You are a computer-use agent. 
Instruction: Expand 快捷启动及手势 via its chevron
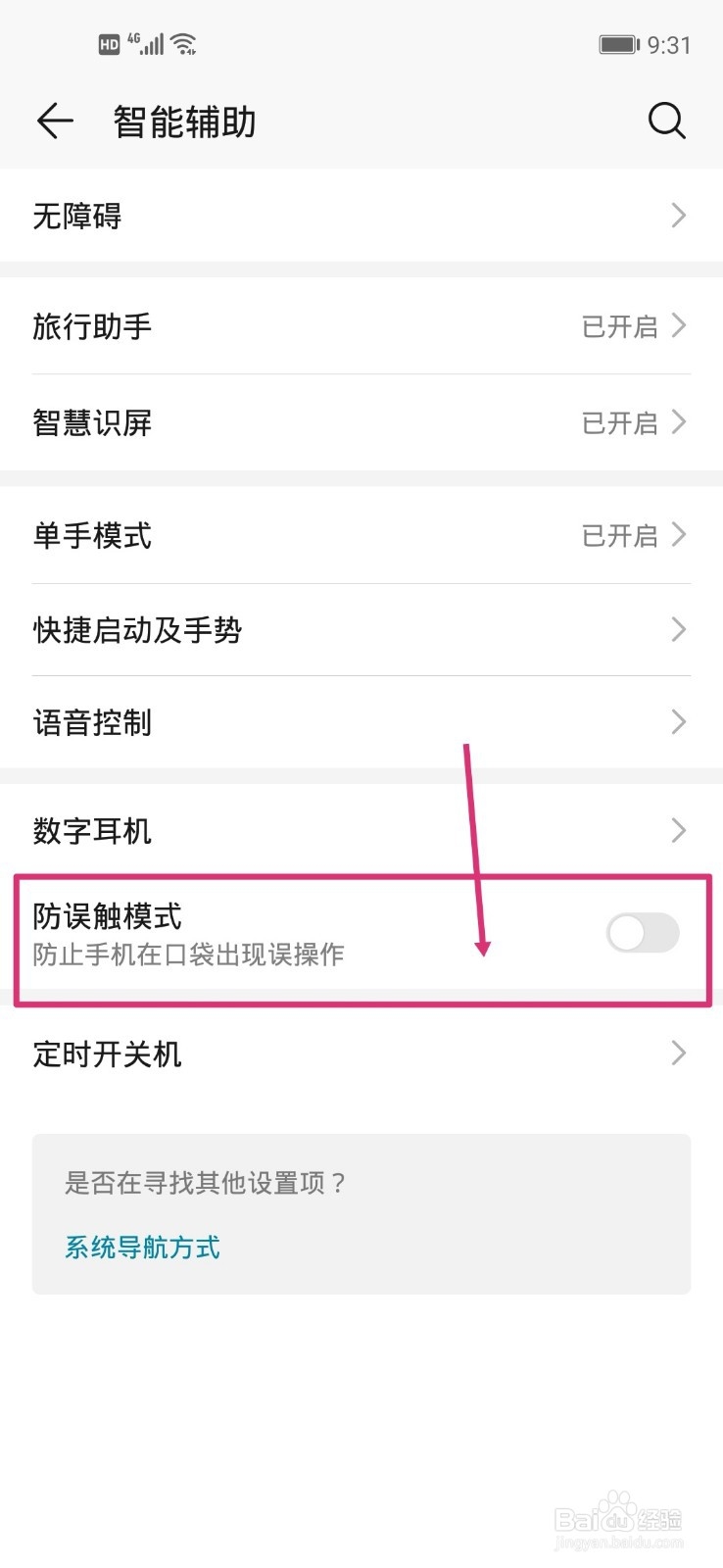coord(678,630)
